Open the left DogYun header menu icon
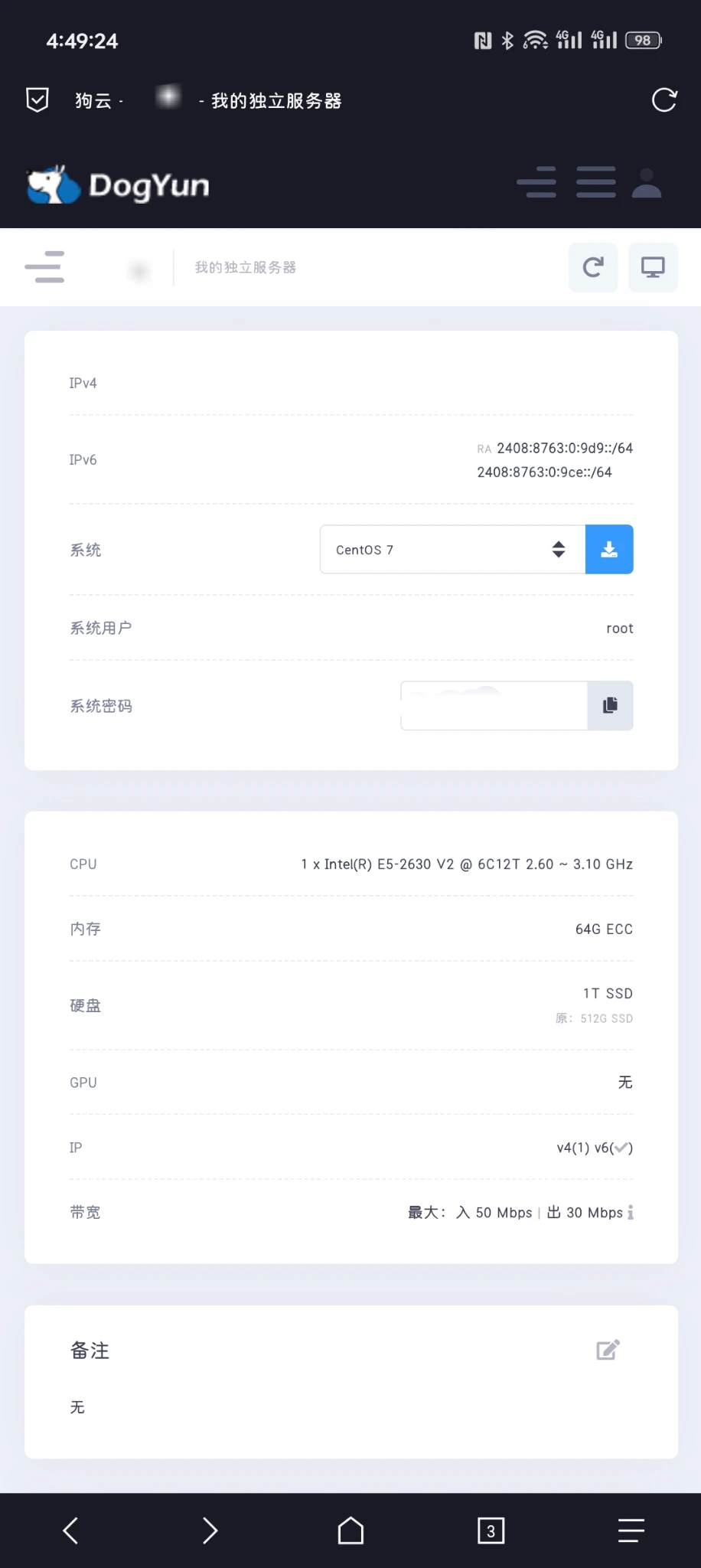 536,182
